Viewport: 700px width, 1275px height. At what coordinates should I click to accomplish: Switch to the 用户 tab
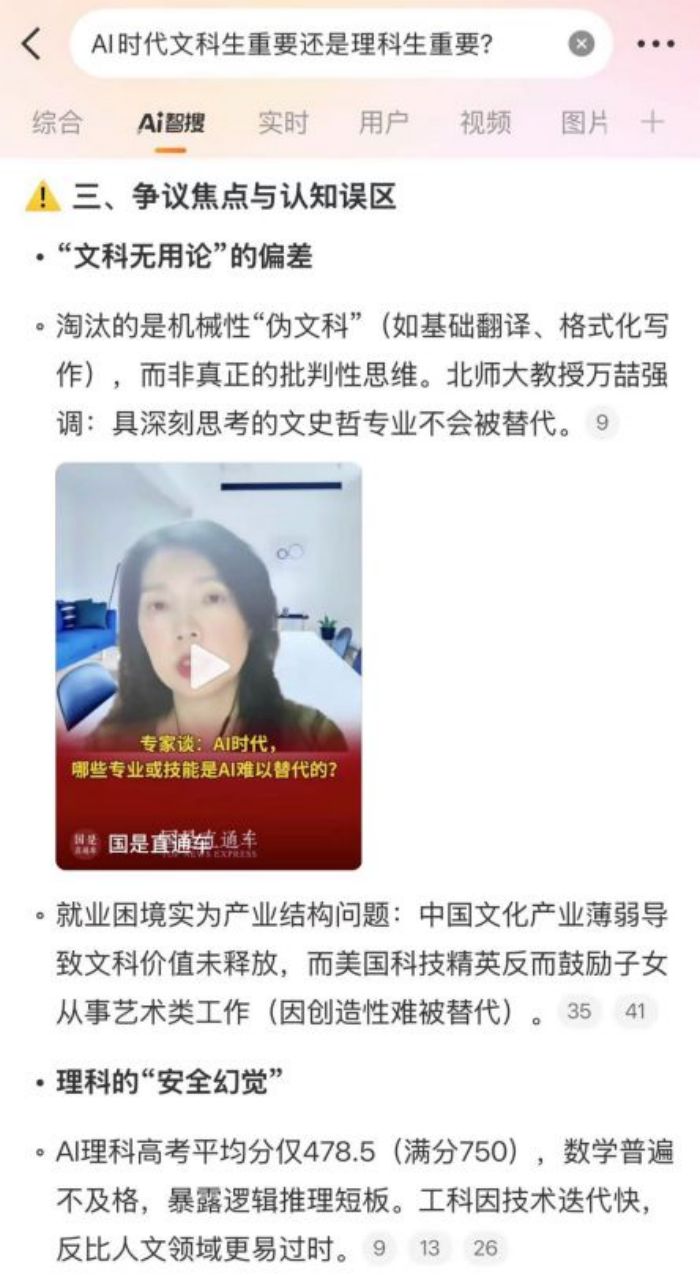pyautogui.click(x=384, y=123)
